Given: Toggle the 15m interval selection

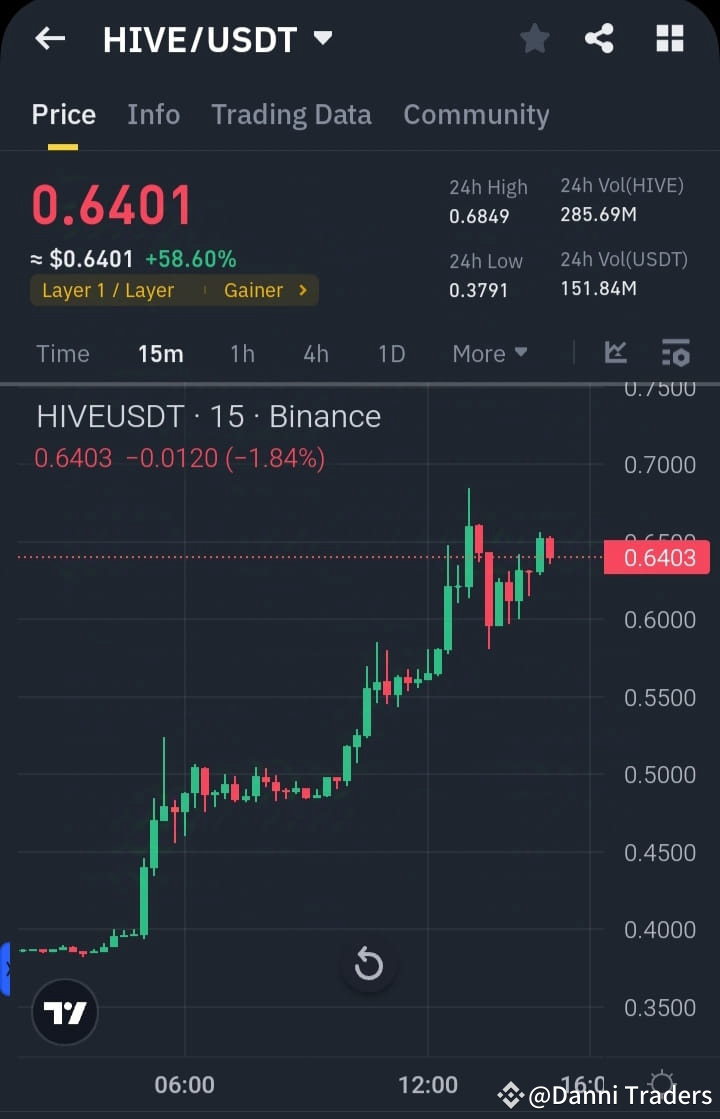Looking at the screenshot, I should (x=161, y=353).
